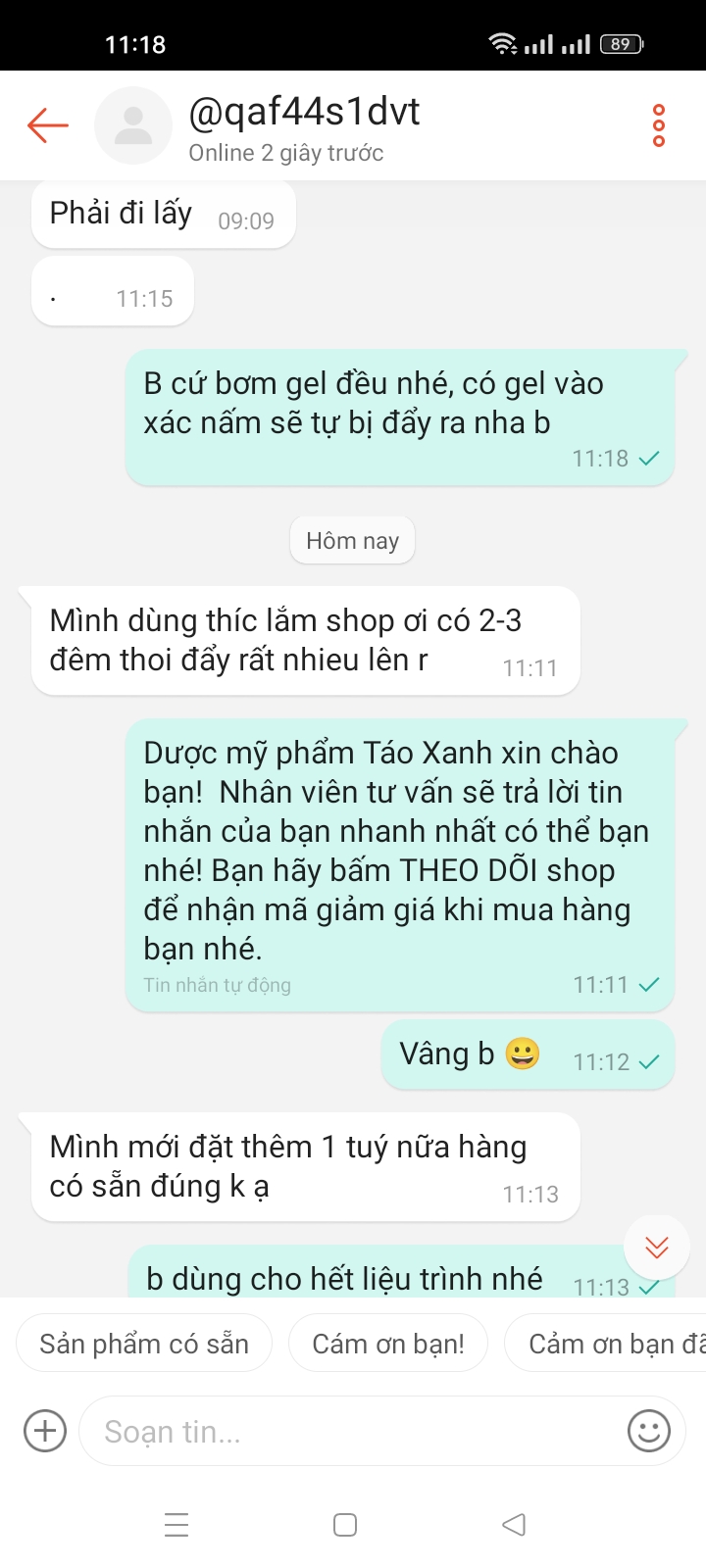Open the three-dot overflow menu
706x1568 pixels.
pos(659,125)
